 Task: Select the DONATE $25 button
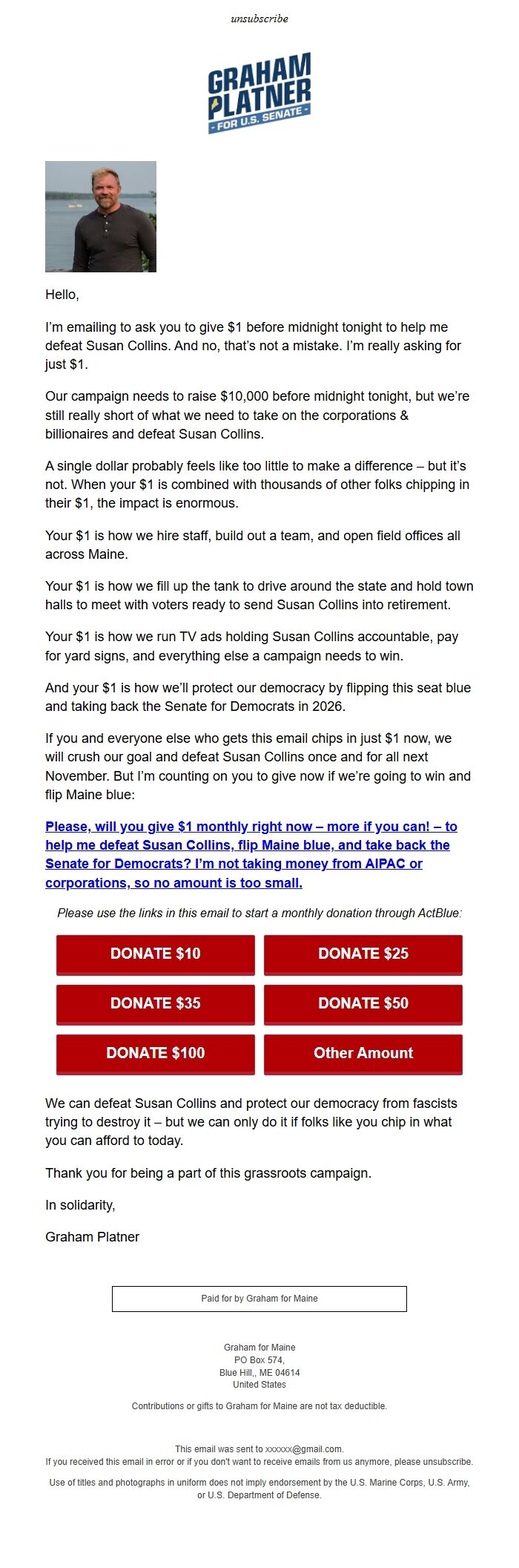(x=363, y=954)
